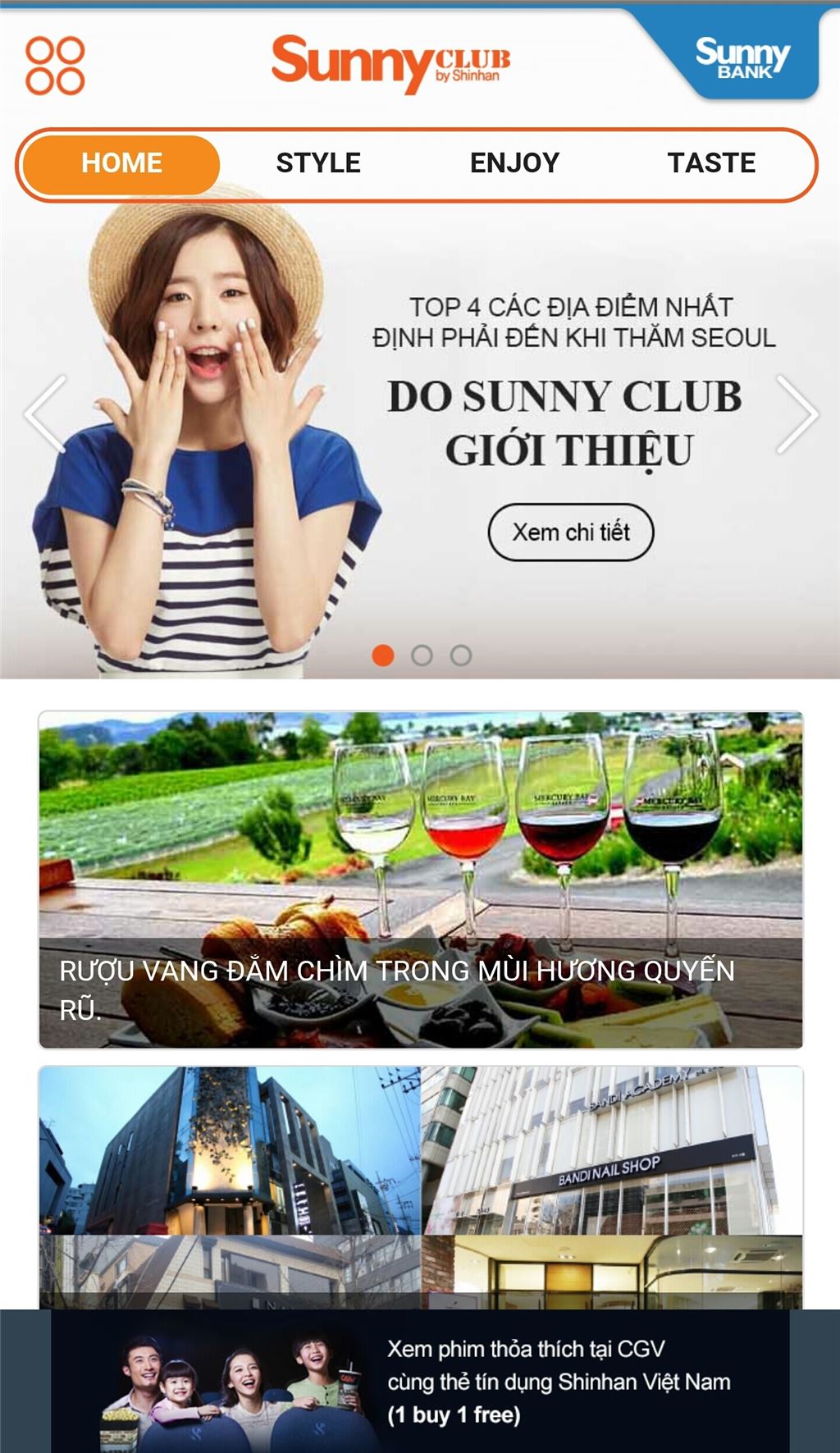
Task: Switch to the TASTE tab
Action: [x=711, y=163]
